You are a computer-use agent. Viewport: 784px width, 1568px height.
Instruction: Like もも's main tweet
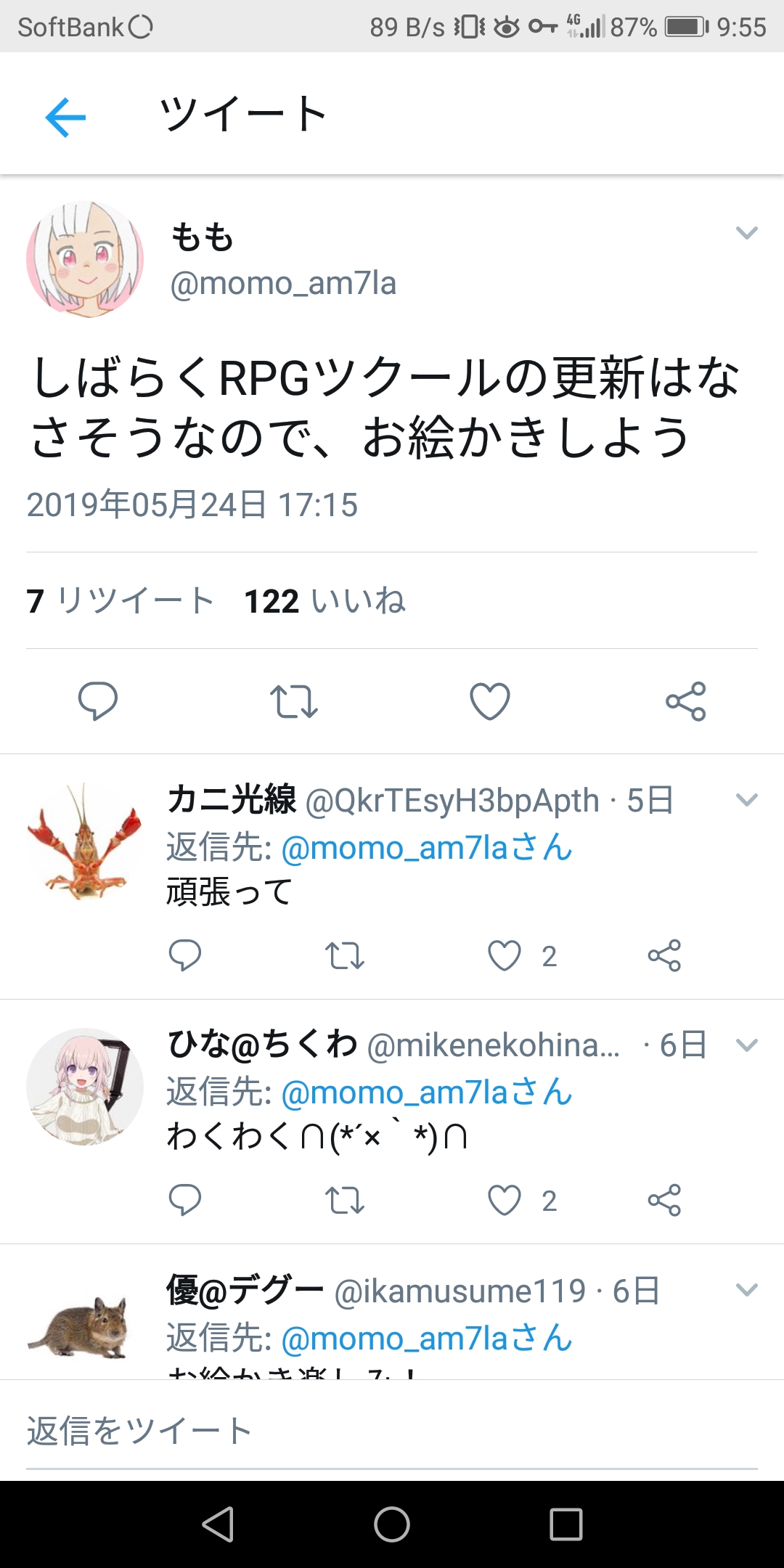(490, 701)
